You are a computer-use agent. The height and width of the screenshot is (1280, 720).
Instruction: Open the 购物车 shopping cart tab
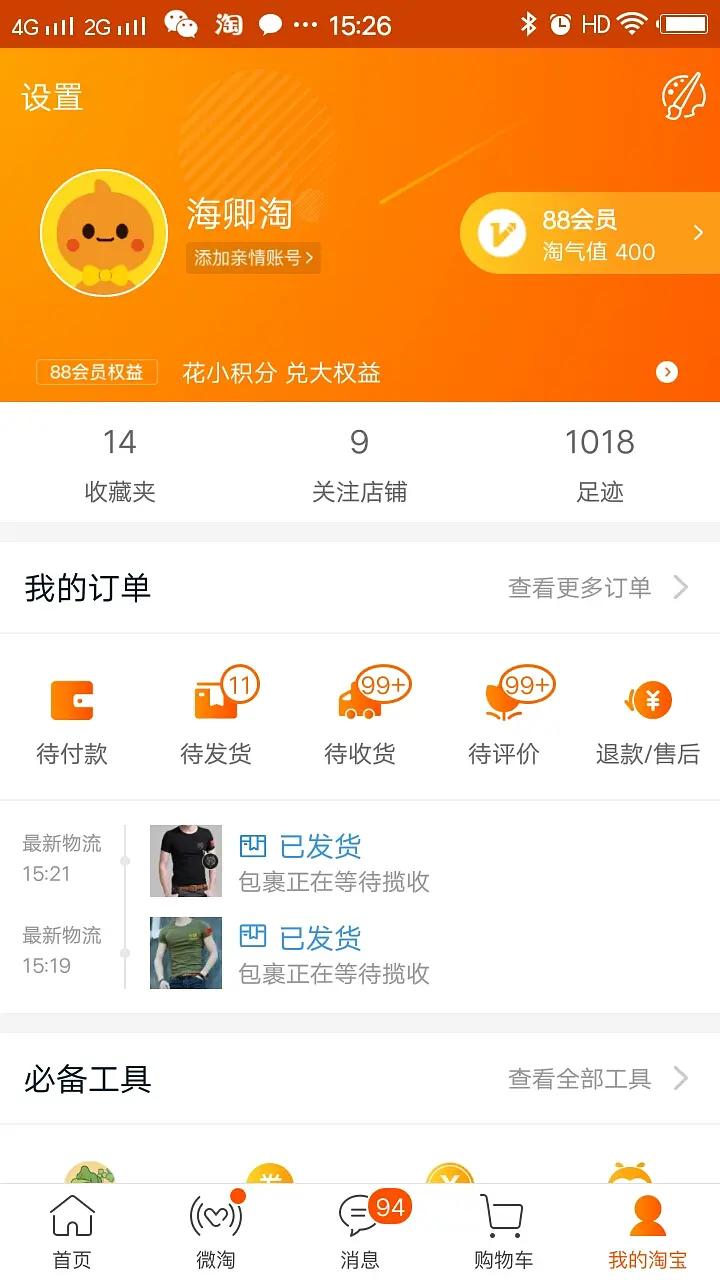point(502,1230)
